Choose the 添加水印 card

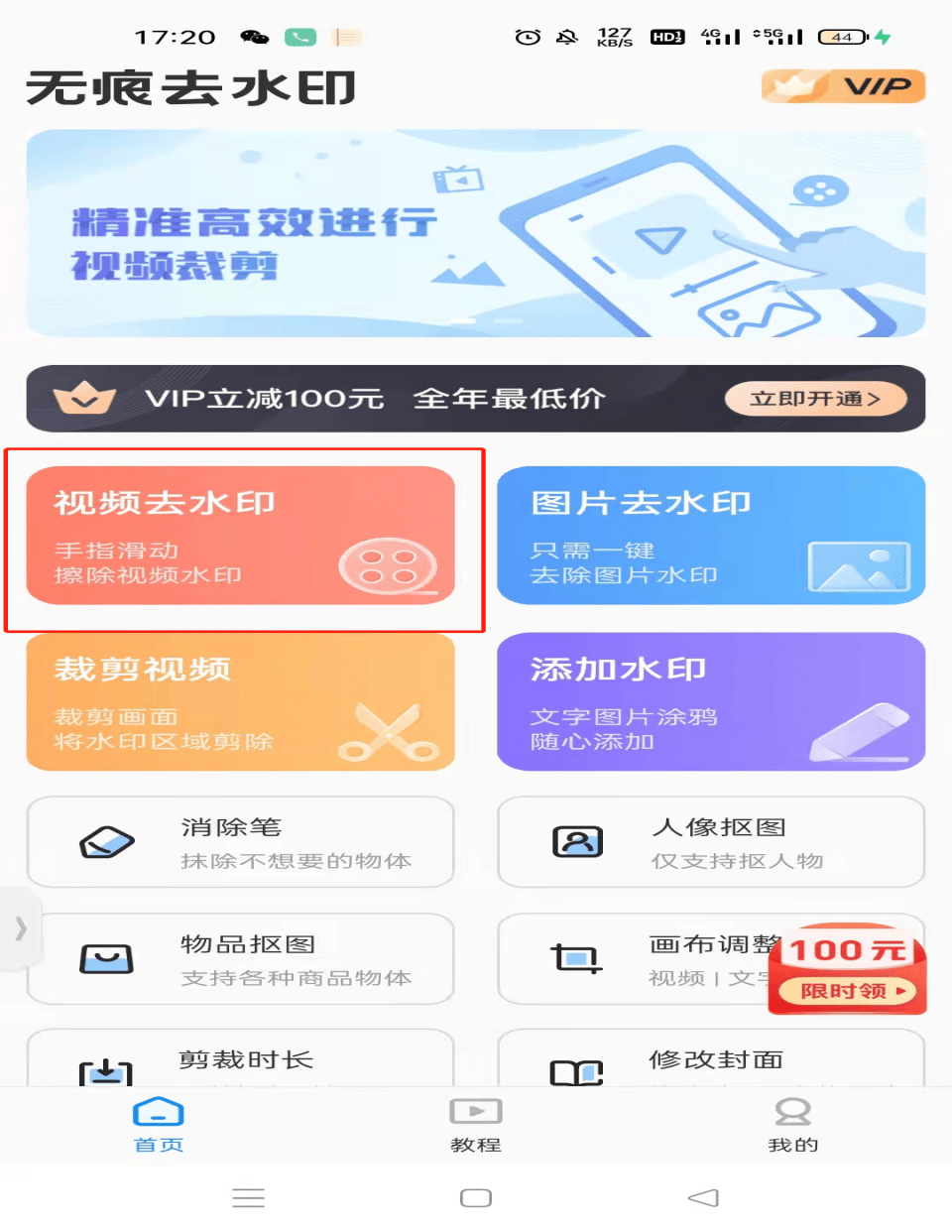point(710,702)
